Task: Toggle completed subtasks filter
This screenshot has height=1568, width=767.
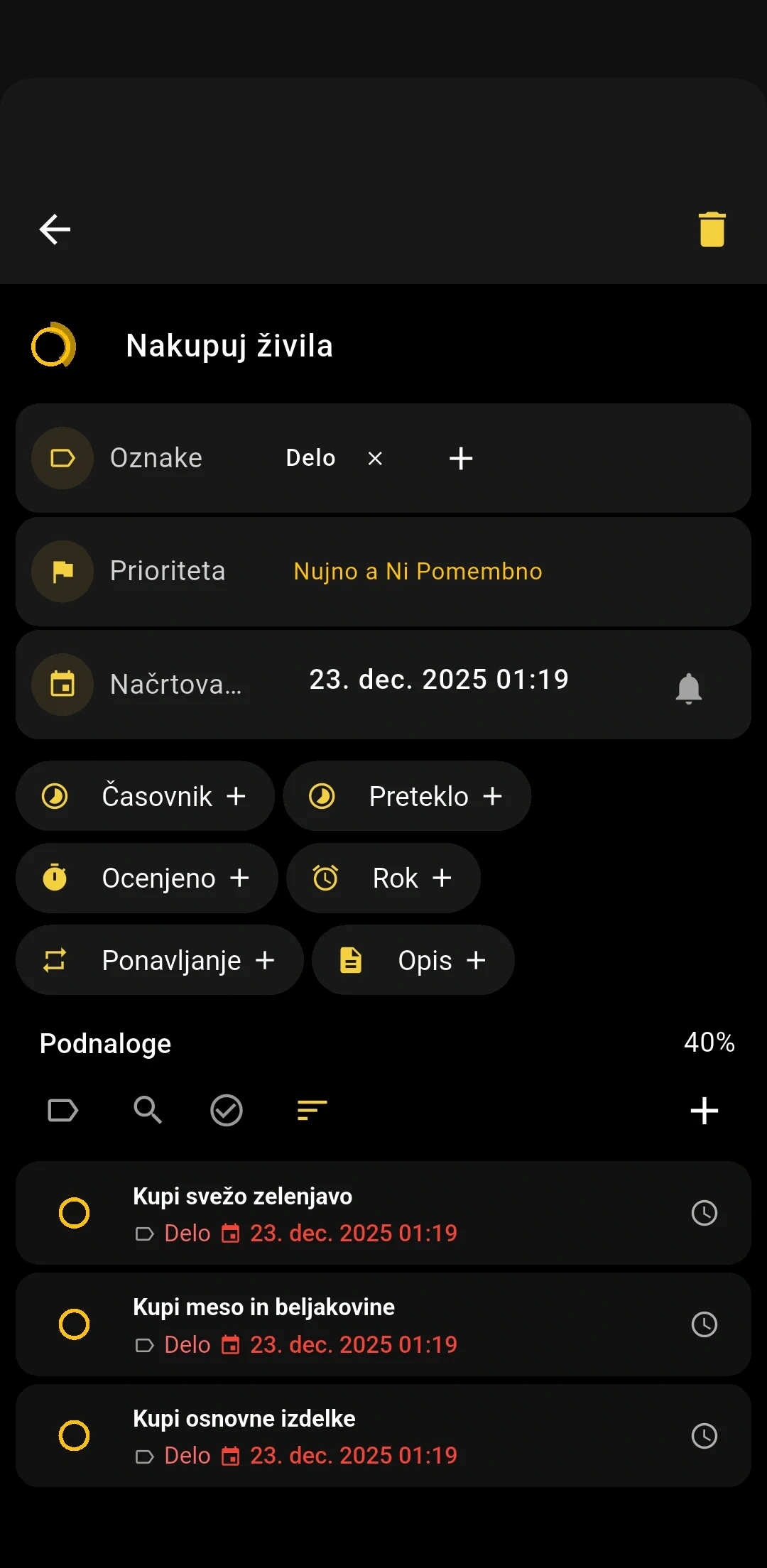Action: pos(227,1110)
